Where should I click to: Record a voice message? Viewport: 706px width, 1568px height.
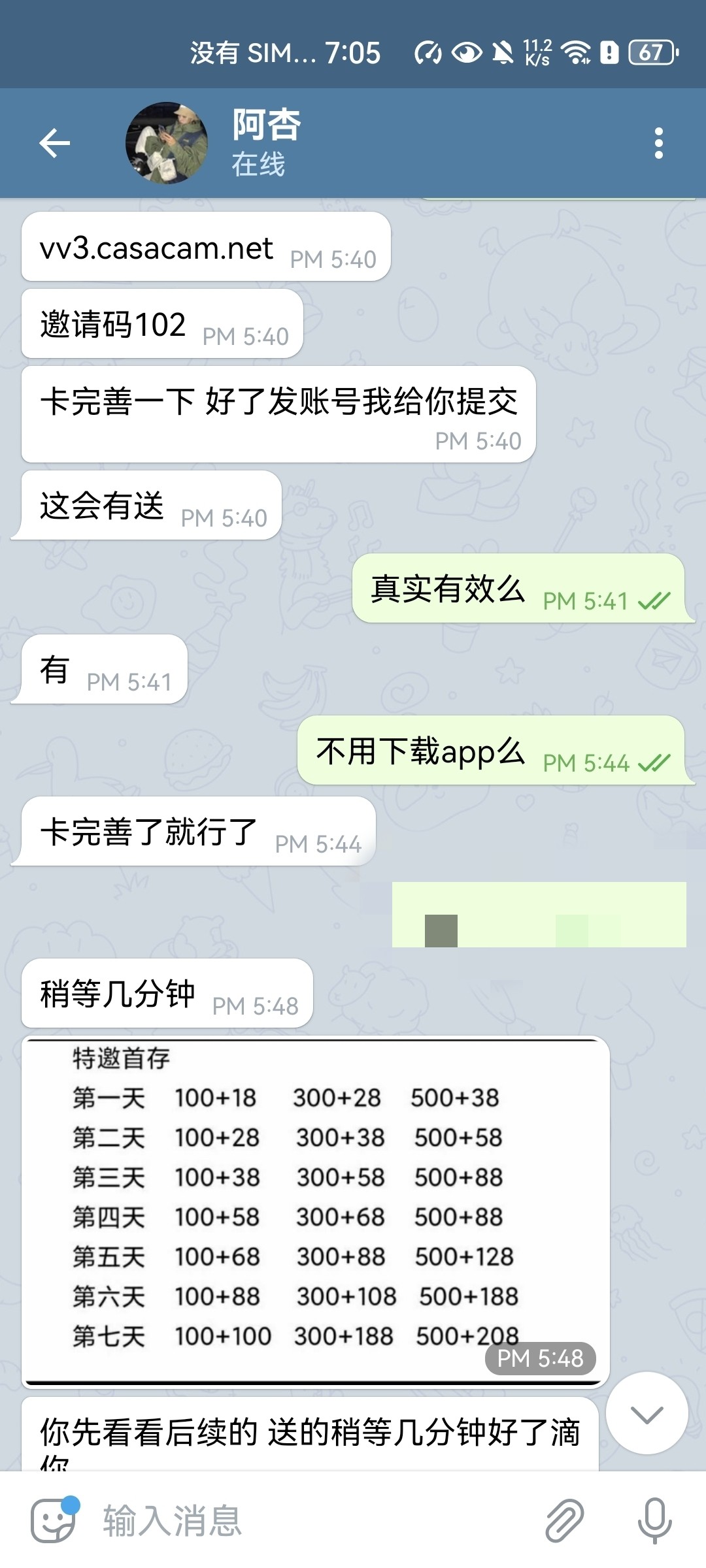coord(654,1520)
